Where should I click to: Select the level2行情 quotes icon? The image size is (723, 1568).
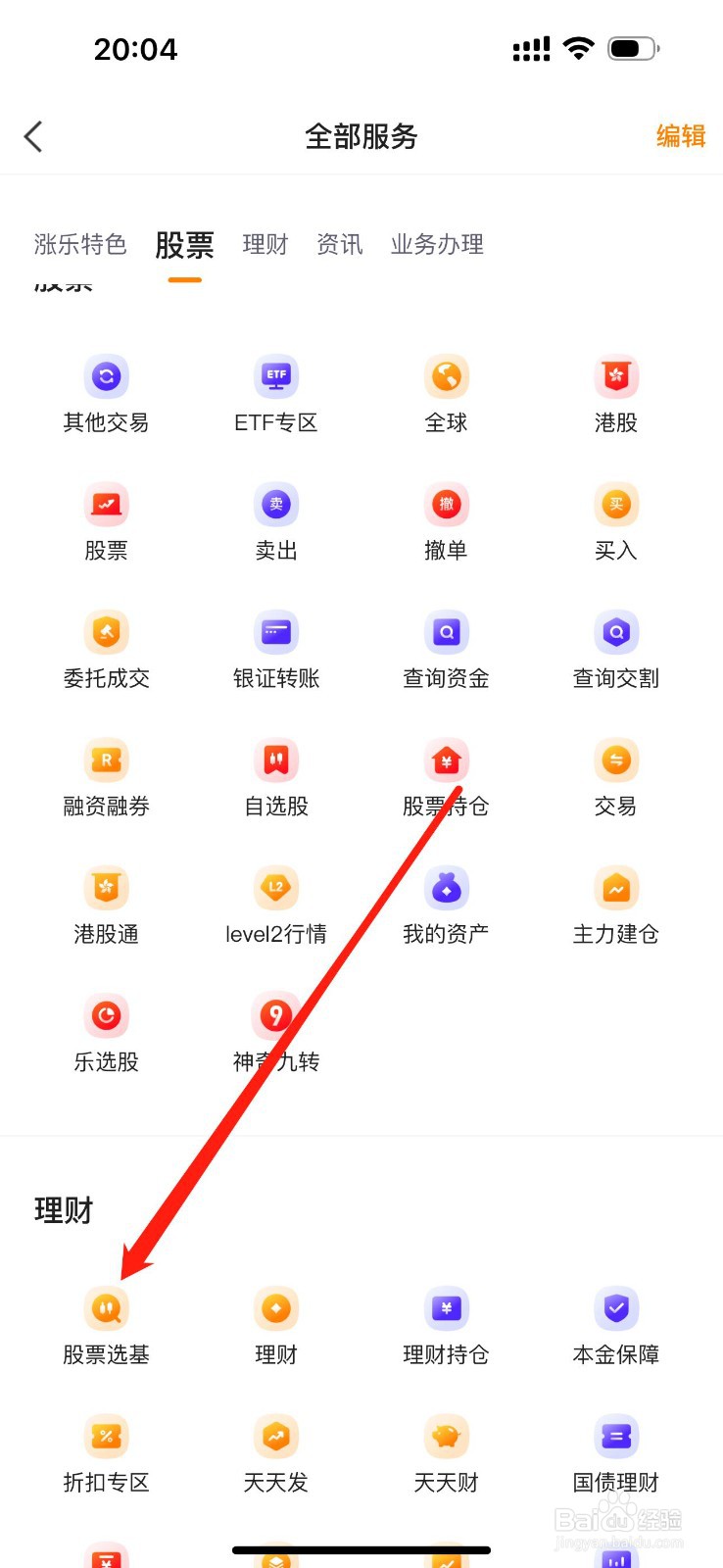pos(275,902)
